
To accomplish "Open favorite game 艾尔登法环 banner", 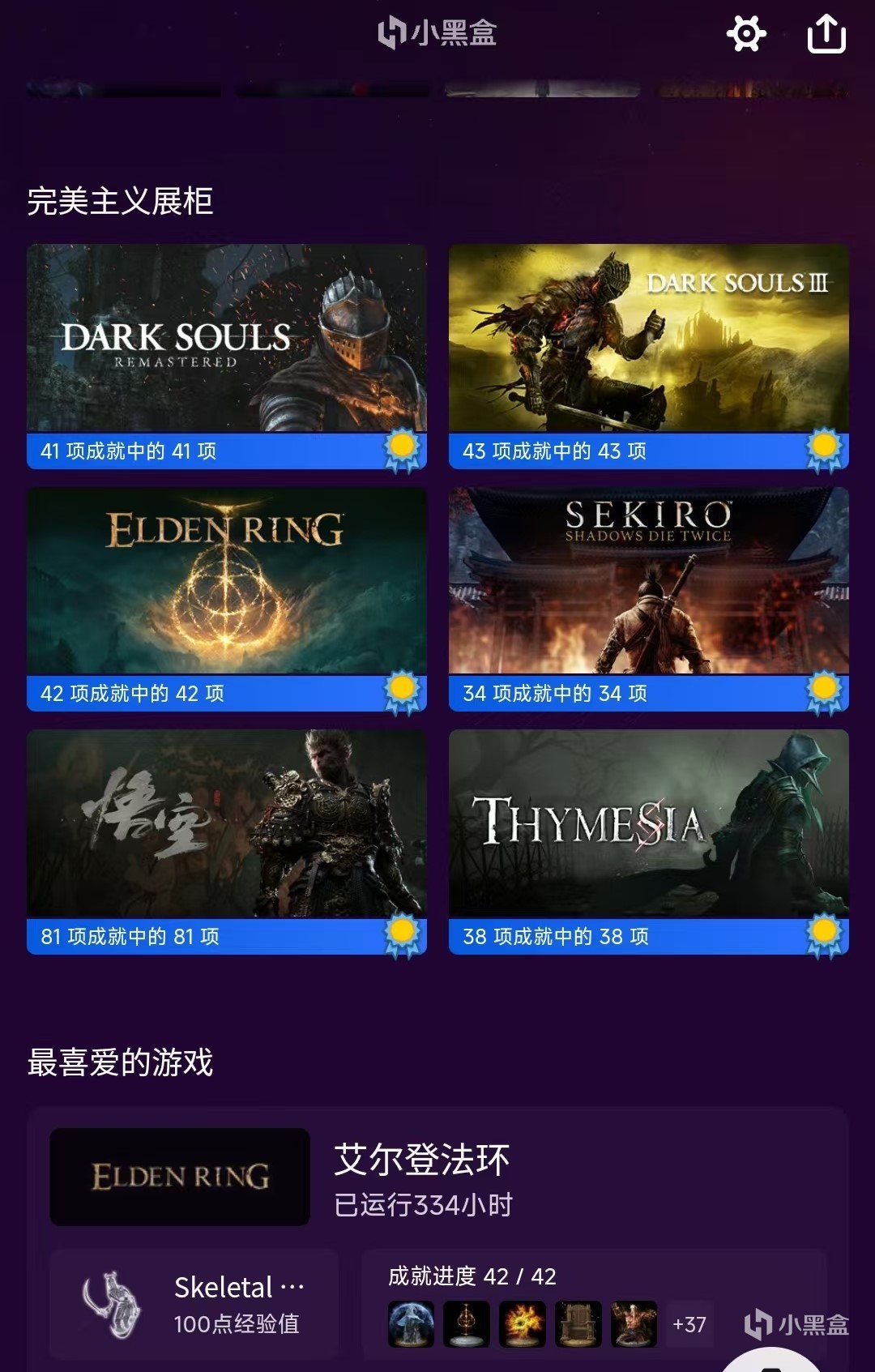I will [180, 1177].
